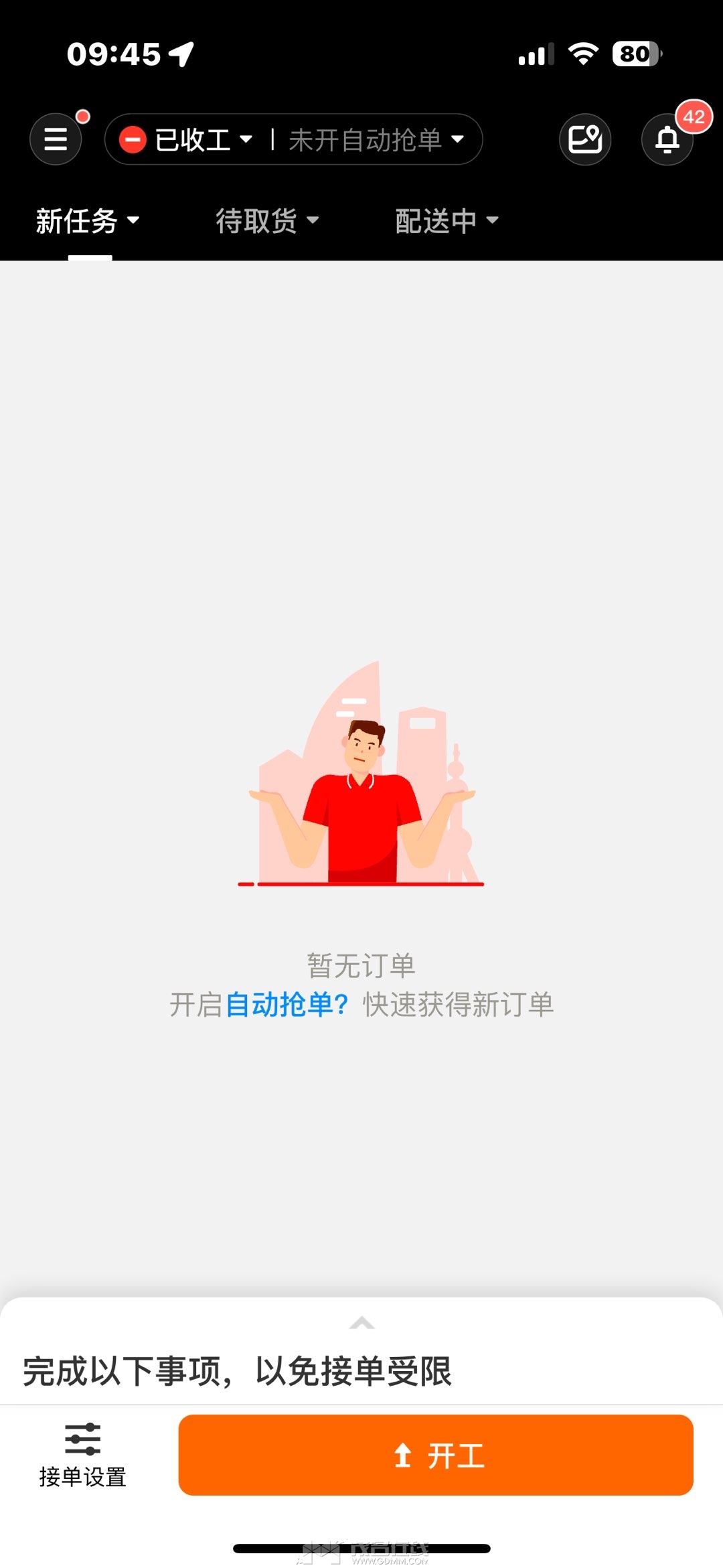The height and width of the screenshot is (1568, 723).
Task: Tap the 自动抢单 link
Action: (287, 1005)
